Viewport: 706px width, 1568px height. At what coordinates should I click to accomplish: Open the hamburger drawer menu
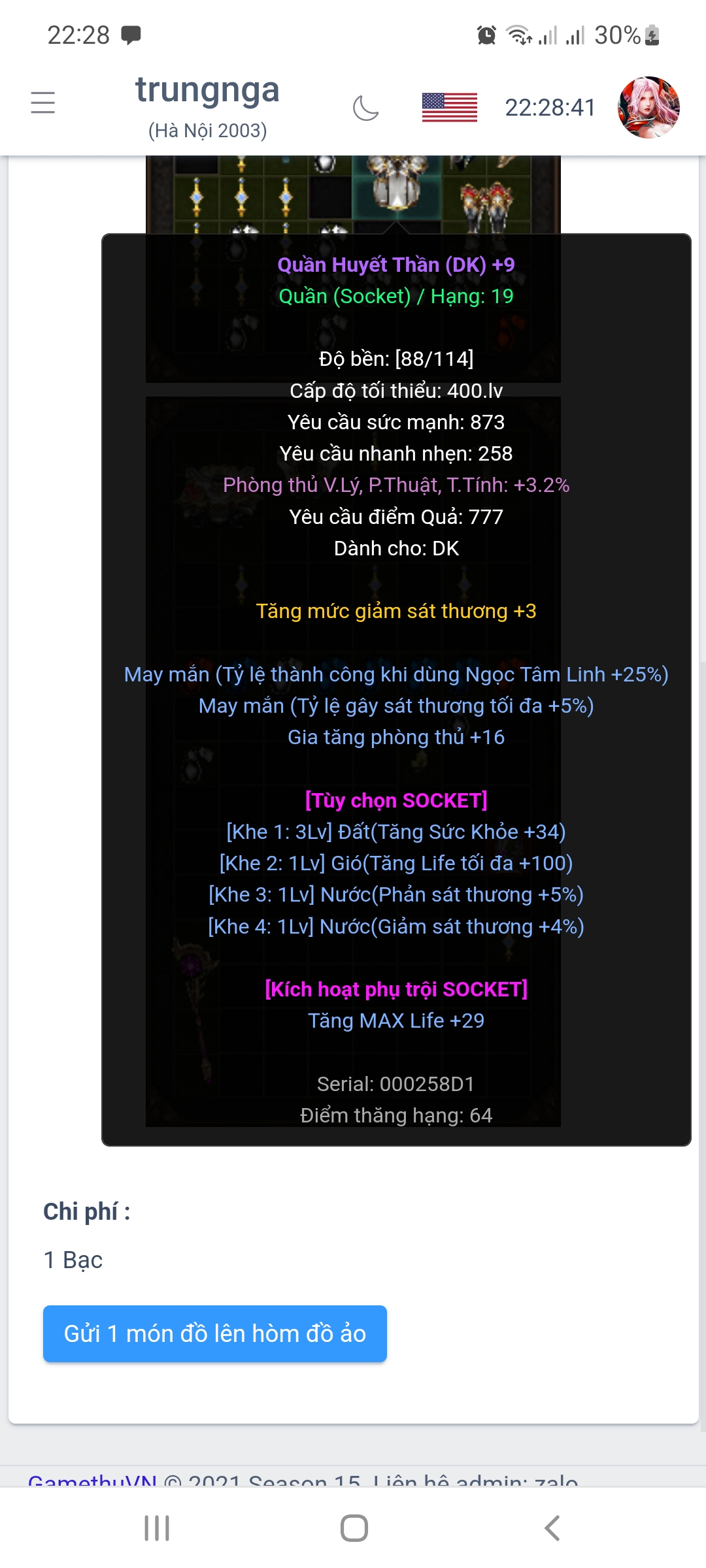43,103
